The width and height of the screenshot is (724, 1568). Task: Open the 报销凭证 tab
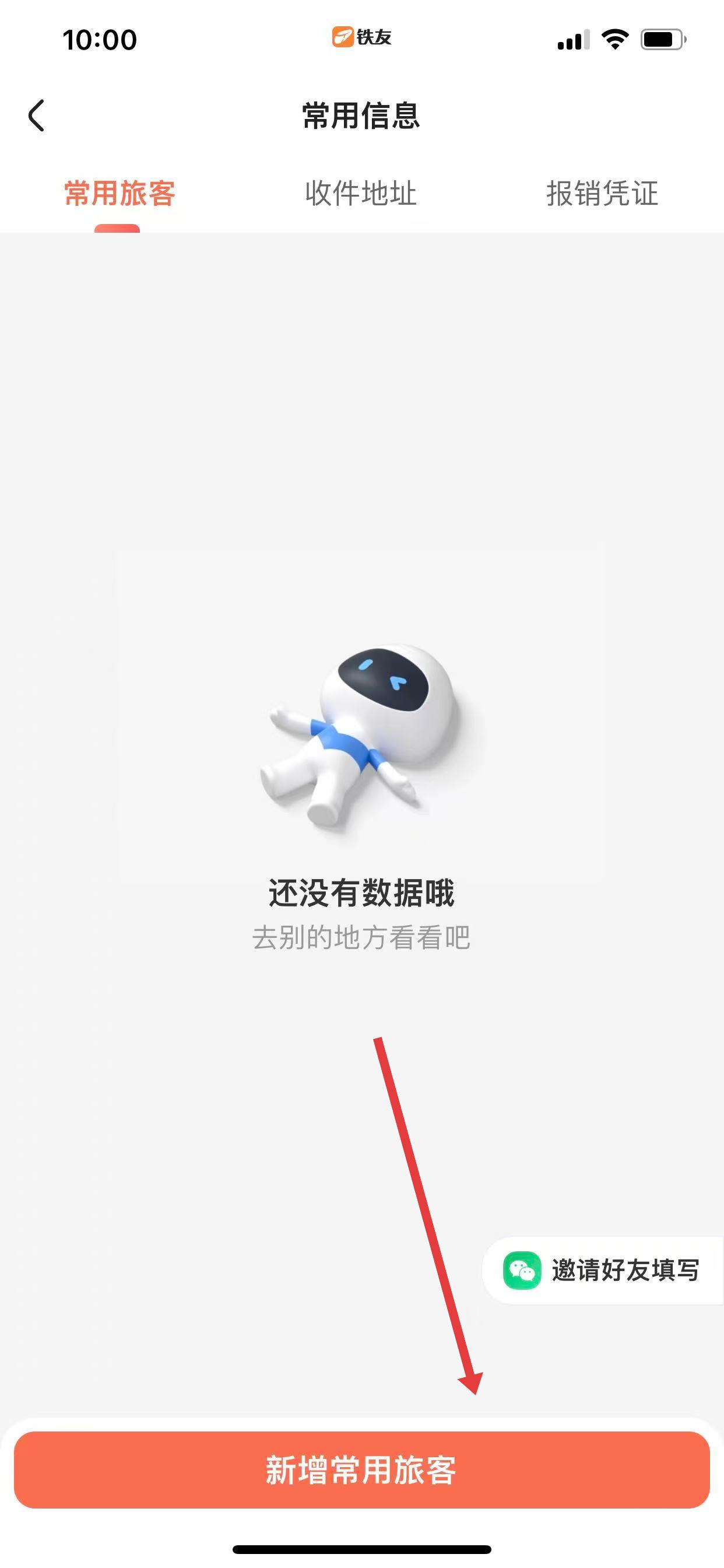coord(602,194)
